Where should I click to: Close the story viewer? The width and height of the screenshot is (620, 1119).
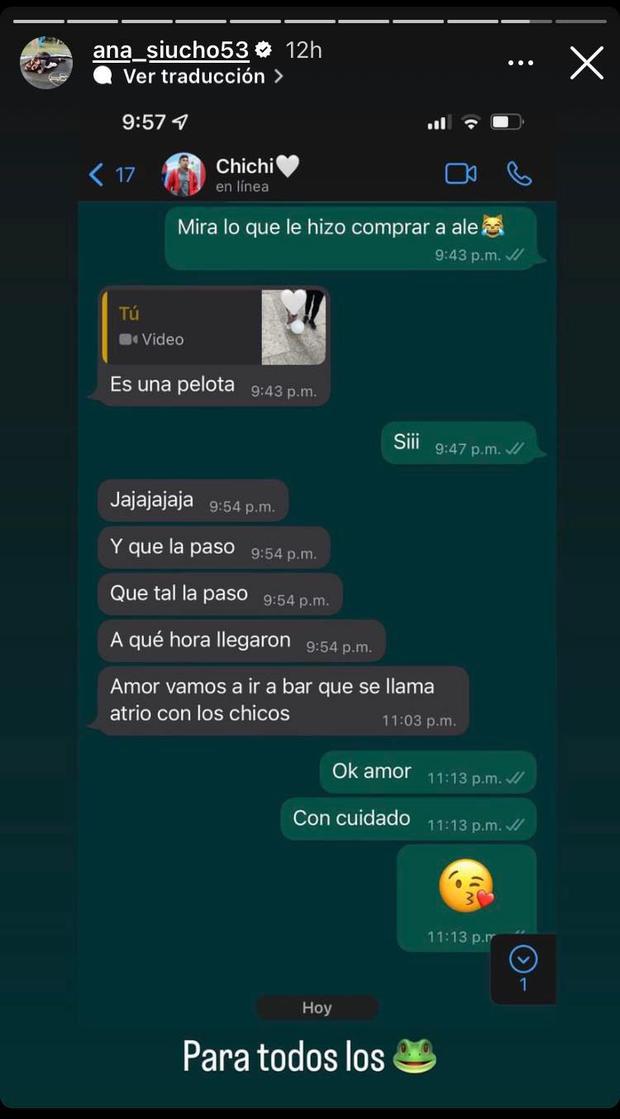(586, 63)
